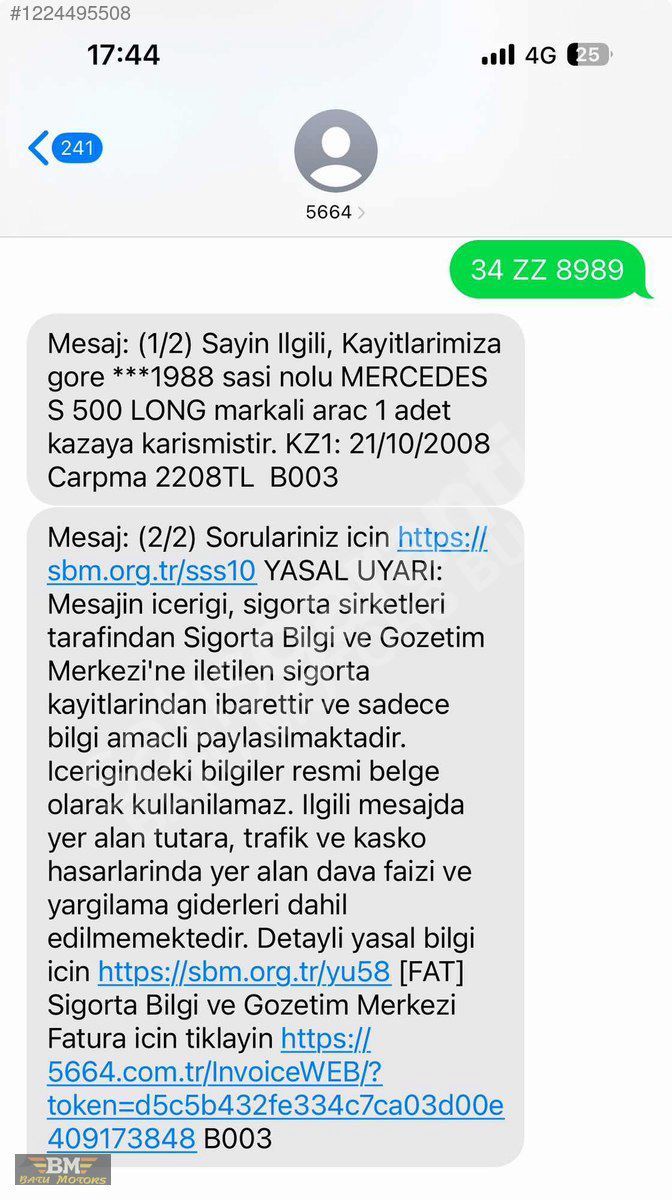Open the sbm.org.tr/yu58 legal info link
The image size is (672, 1200).
pyautogui.click(x=244, y=971)
